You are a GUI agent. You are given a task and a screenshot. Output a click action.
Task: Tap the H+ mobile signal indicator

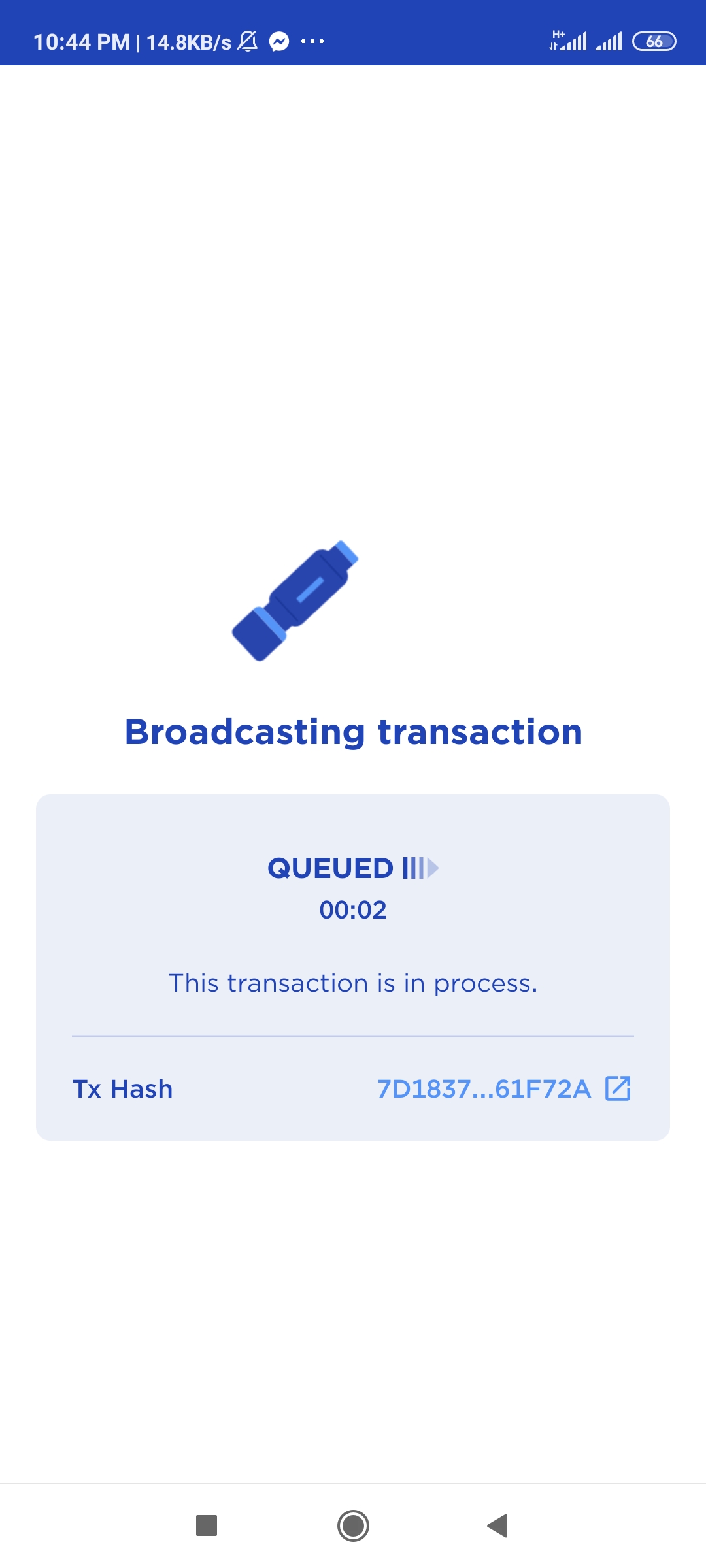click(x=568, y=41)
